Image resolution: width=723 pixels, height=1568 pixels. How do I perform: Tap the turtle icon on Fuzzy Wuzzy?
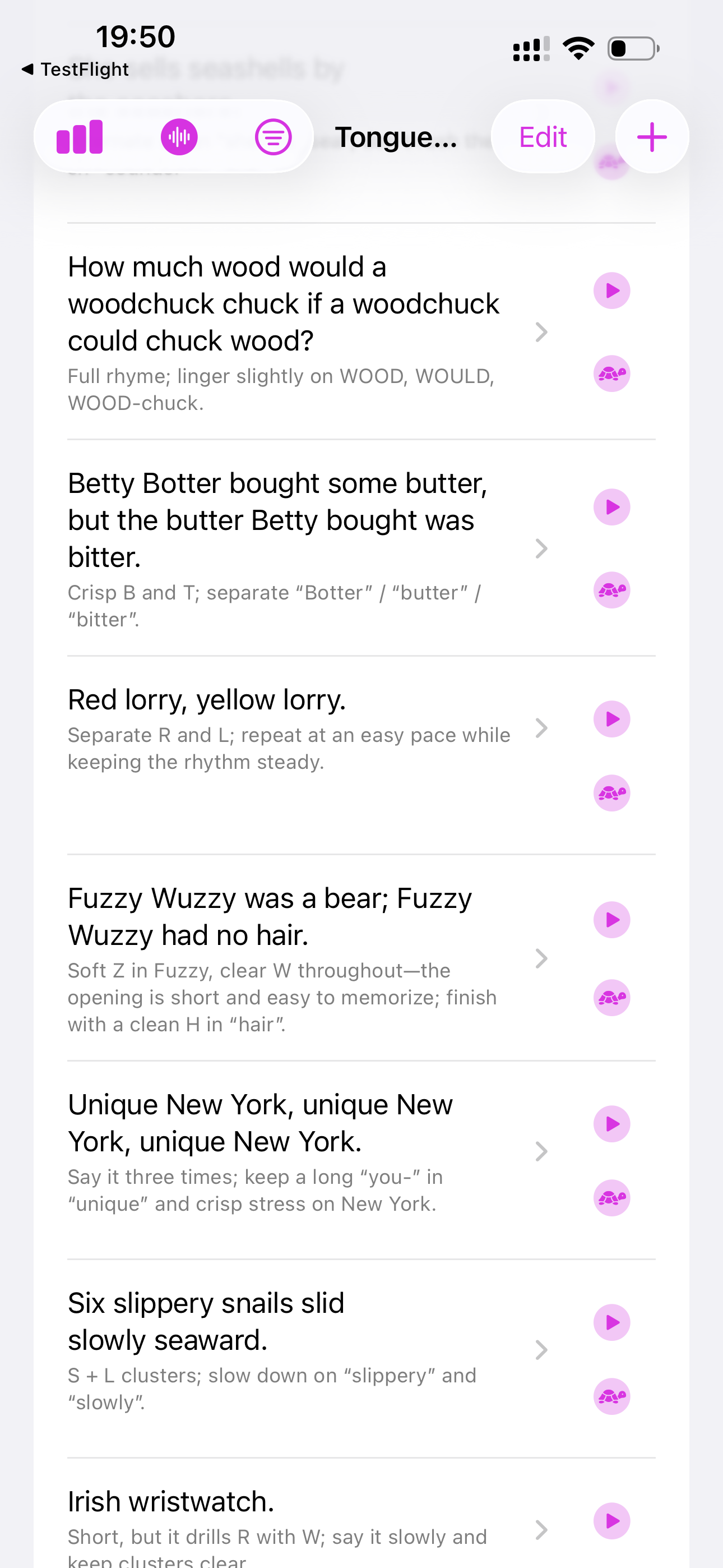pos(611,997)
